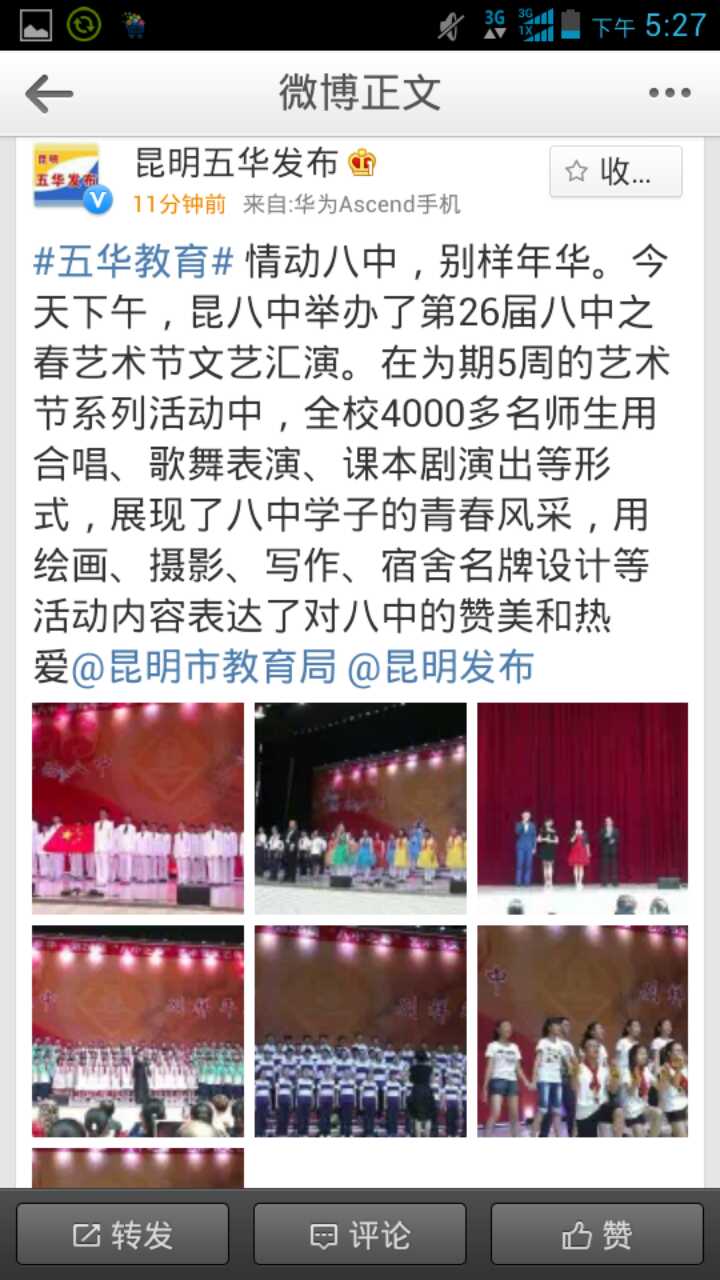720x1280 pixels.
Task: Open the 昆明五华发布 username
Action: click(x=236, y=162)
